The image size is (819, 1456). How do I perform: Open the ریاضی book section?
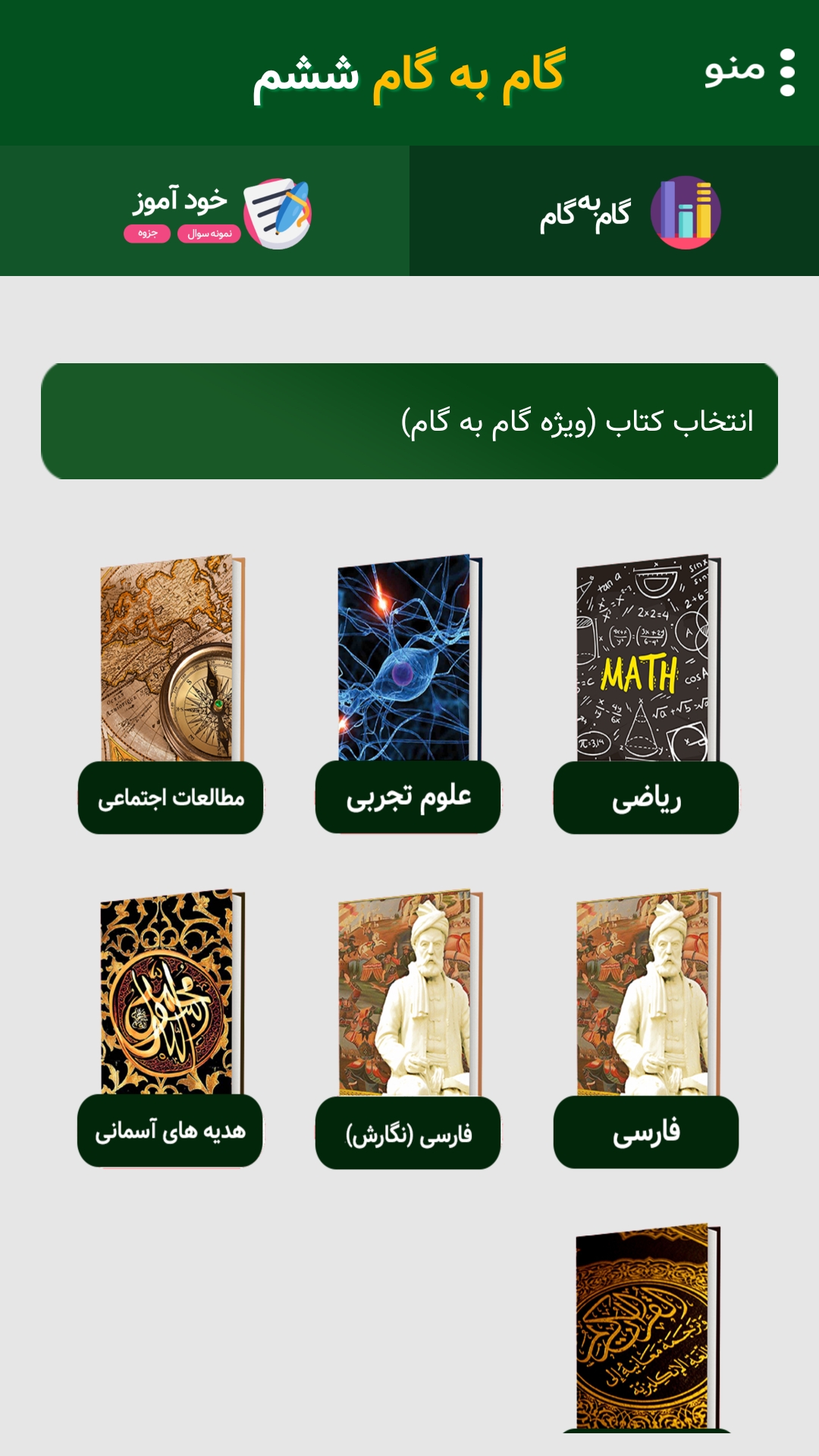(x=644, y=799)
